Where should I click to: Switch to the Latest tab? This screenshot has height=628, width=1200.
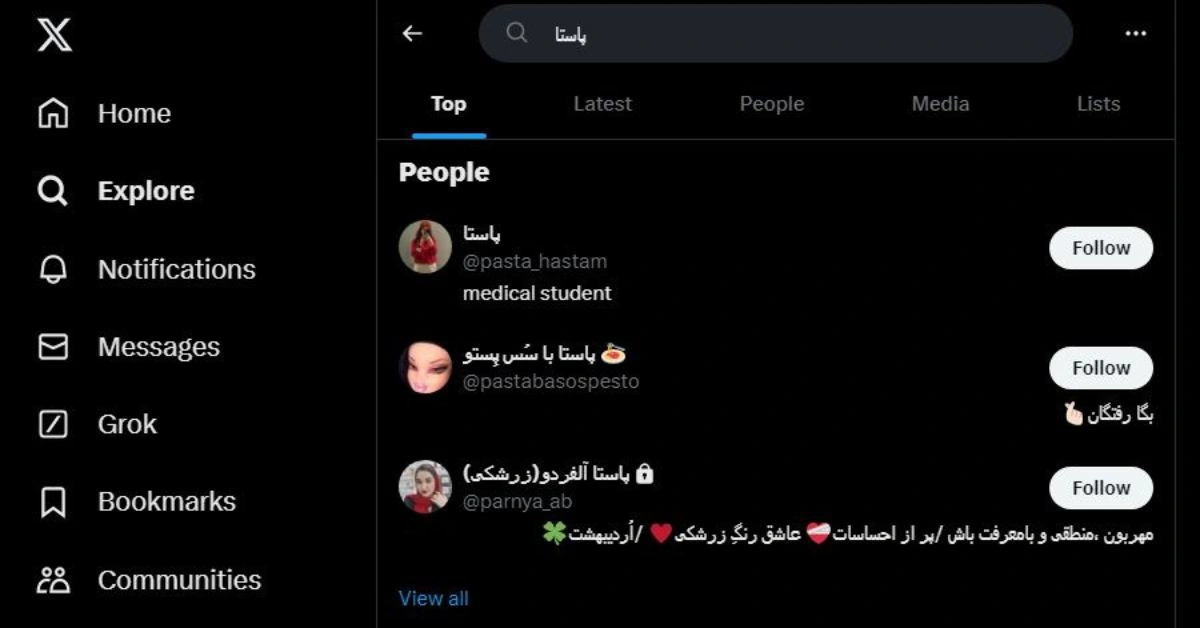602,104
